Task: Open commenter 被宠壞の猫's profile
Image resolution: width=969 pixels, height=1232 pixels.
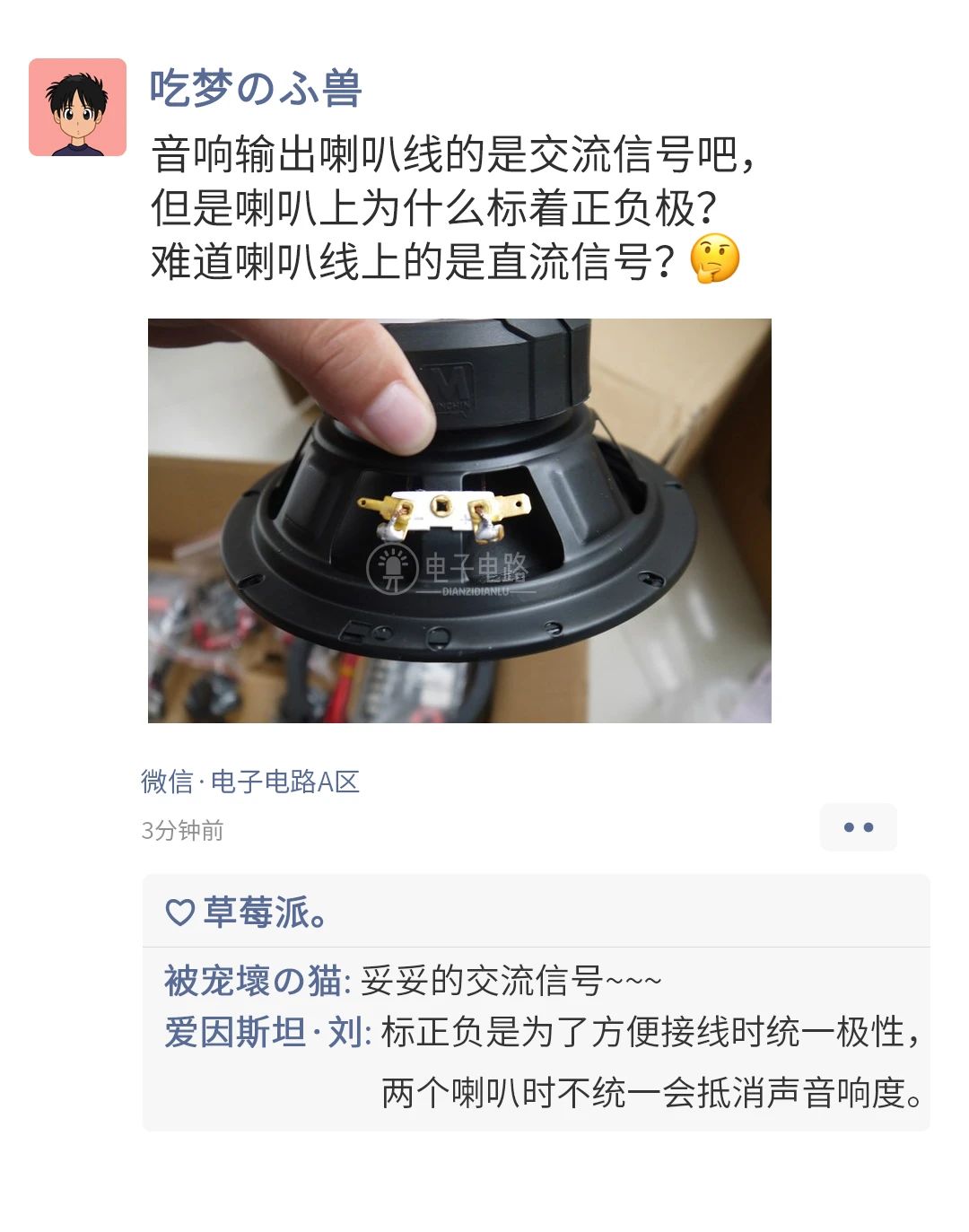Action: (253, 981)
